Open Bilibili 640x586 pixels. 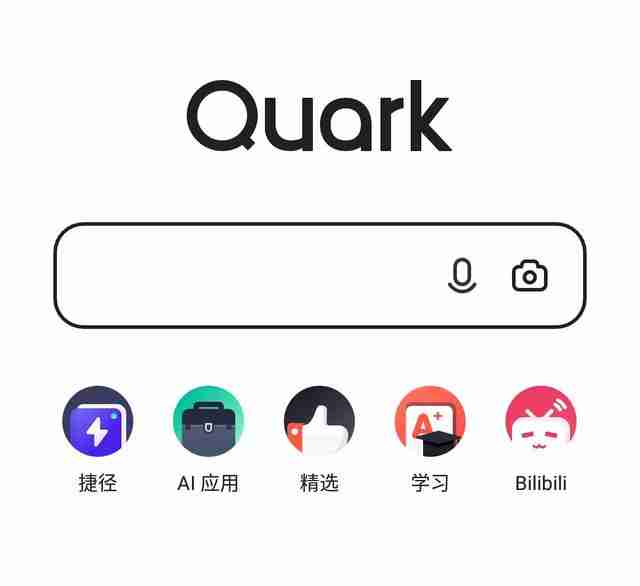click(x=541, y=422)
